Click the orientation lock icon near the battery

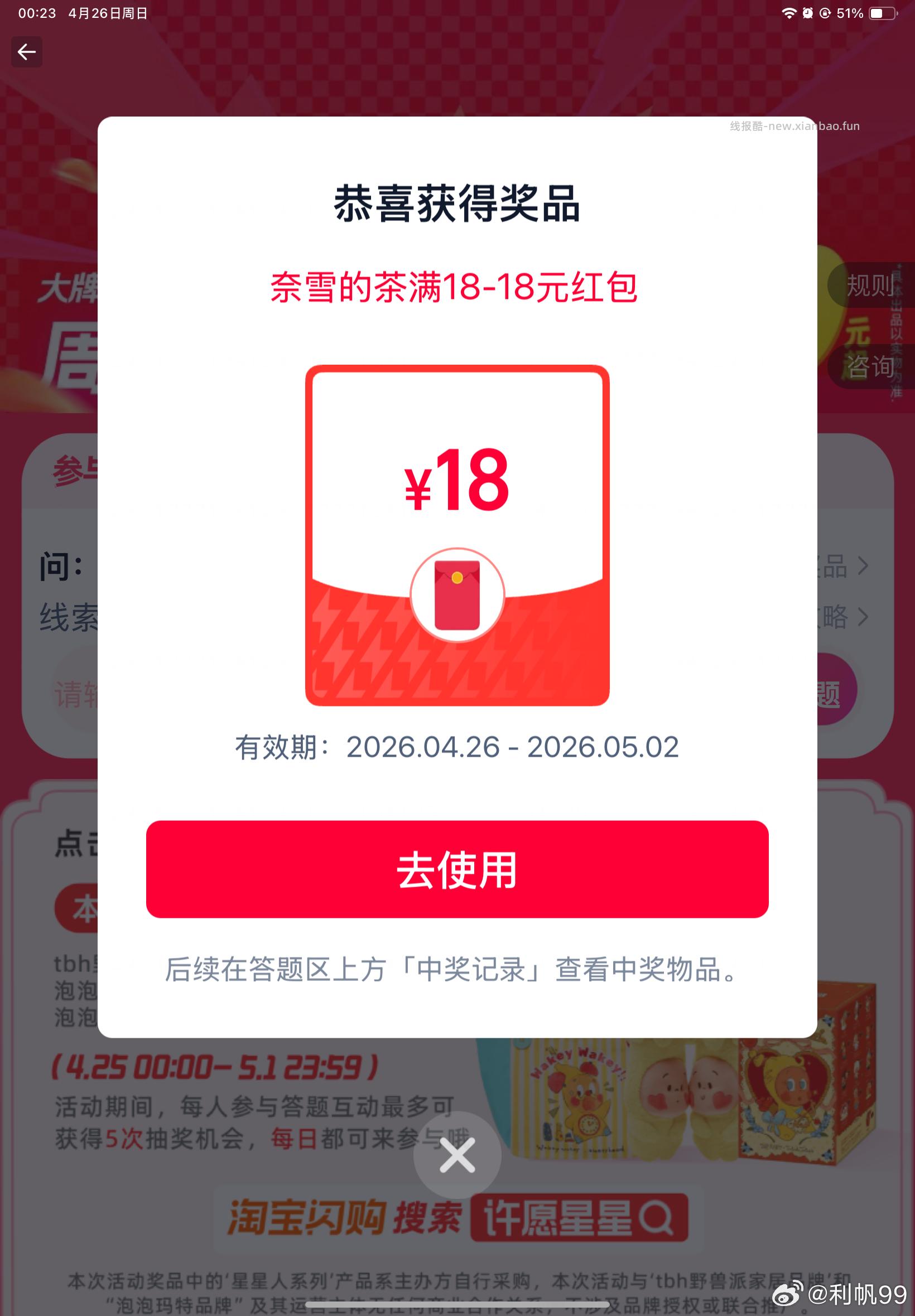[x=826, y=13]
